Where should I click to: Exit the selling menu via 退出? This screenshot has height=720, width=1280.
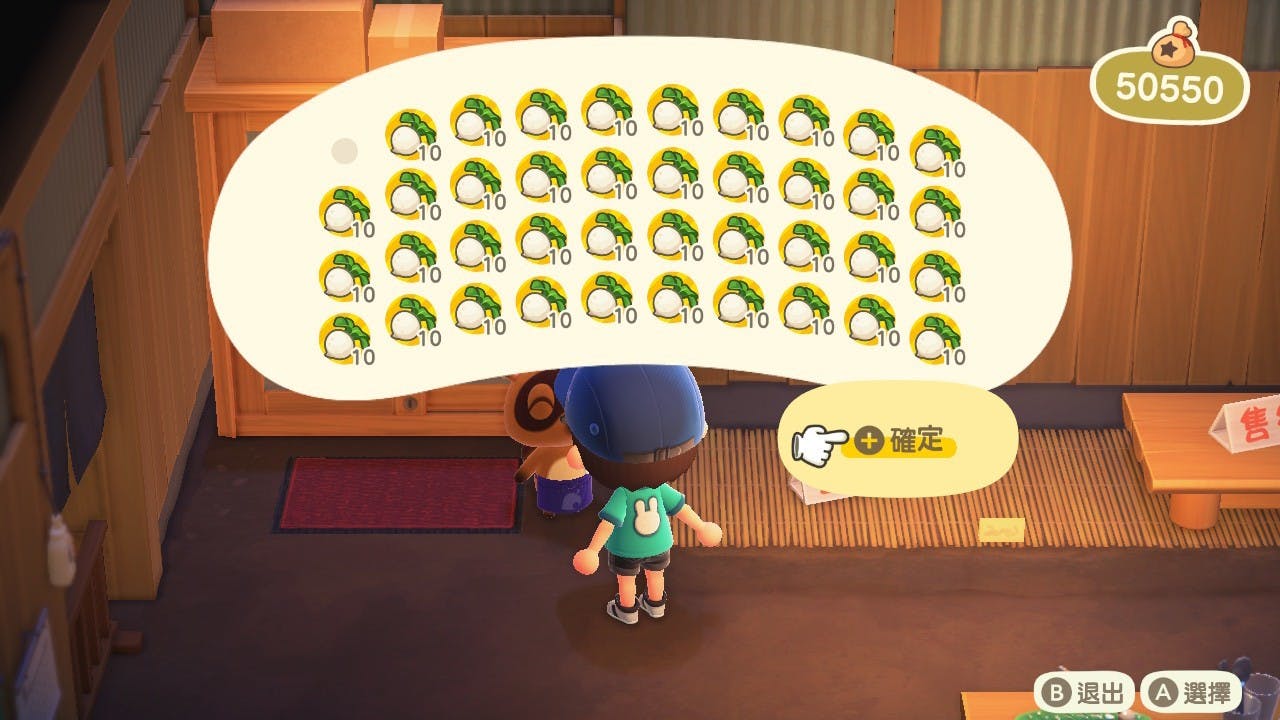click(1085, 692)
